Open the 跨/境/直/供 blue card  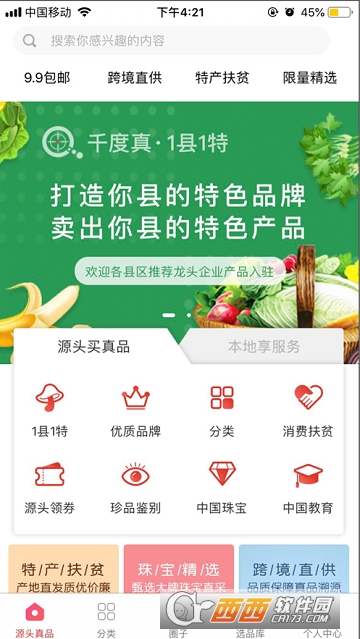coord(294,569)
